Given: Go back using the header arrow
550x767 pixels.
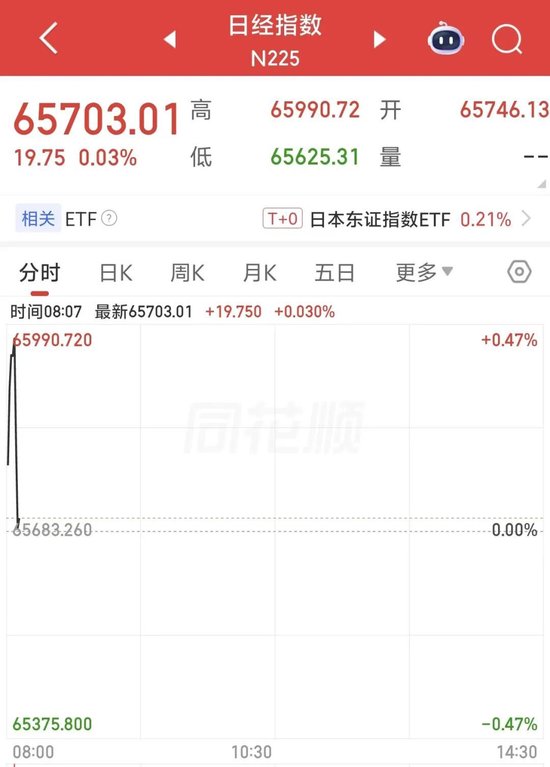Looking at the screenshot, I should point(48,38).
